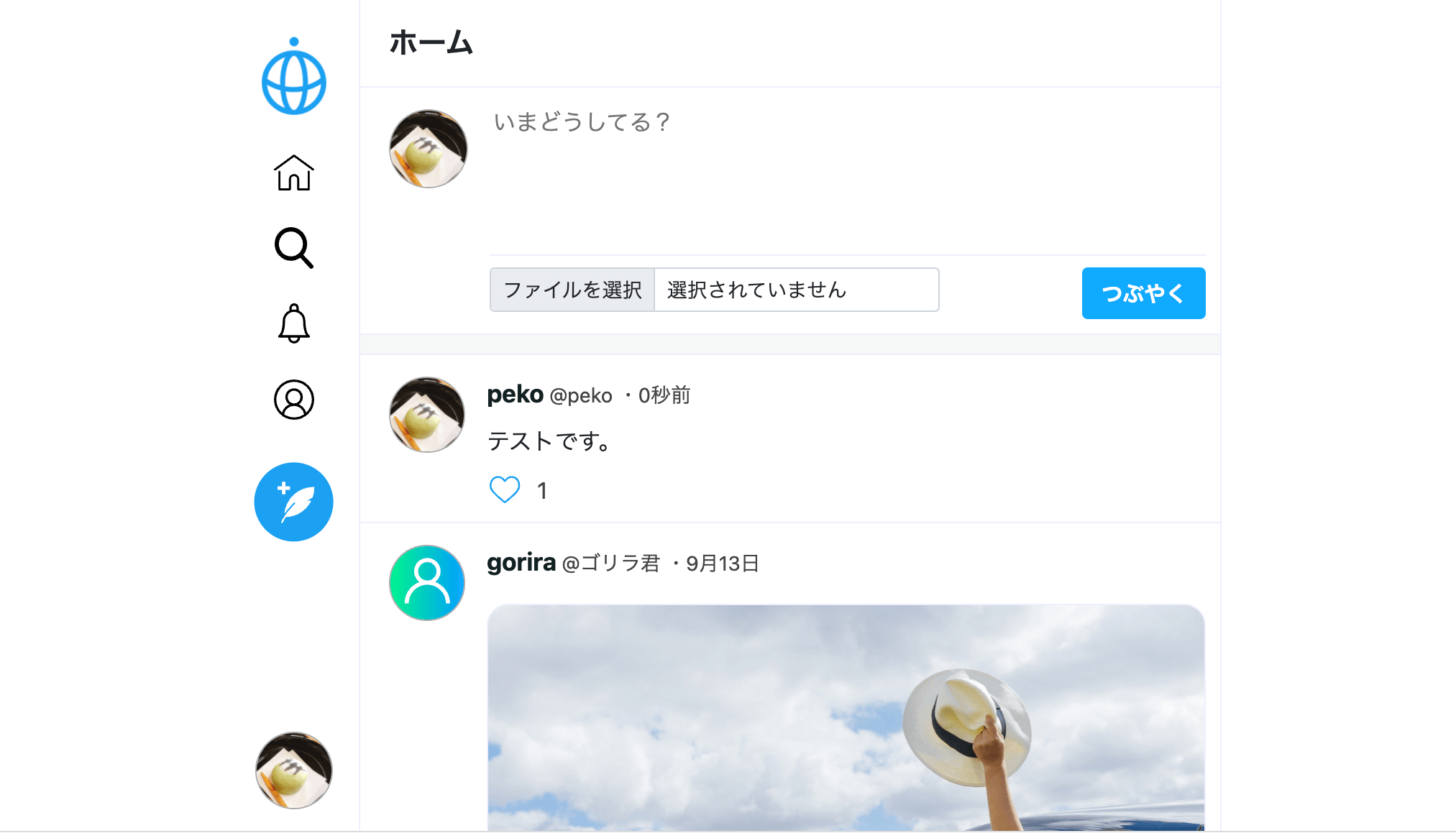1456x833 pixels.
Task: Open the photo in gorira's post
Action: [x=846, y=717]
